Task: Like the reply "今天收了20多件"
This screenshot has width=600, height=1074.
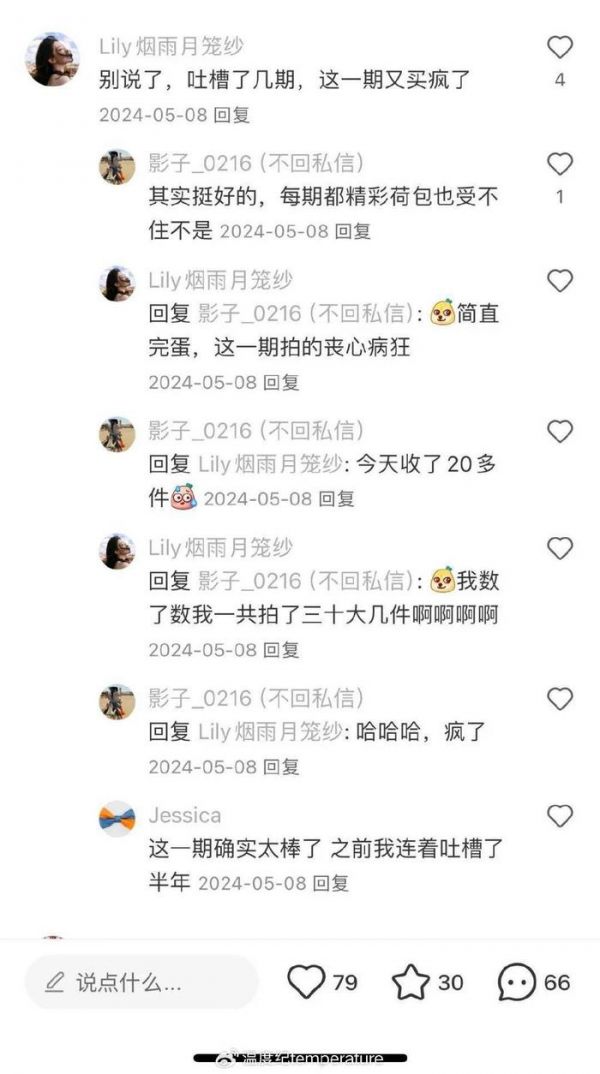Action: click(x=560, y=431)
